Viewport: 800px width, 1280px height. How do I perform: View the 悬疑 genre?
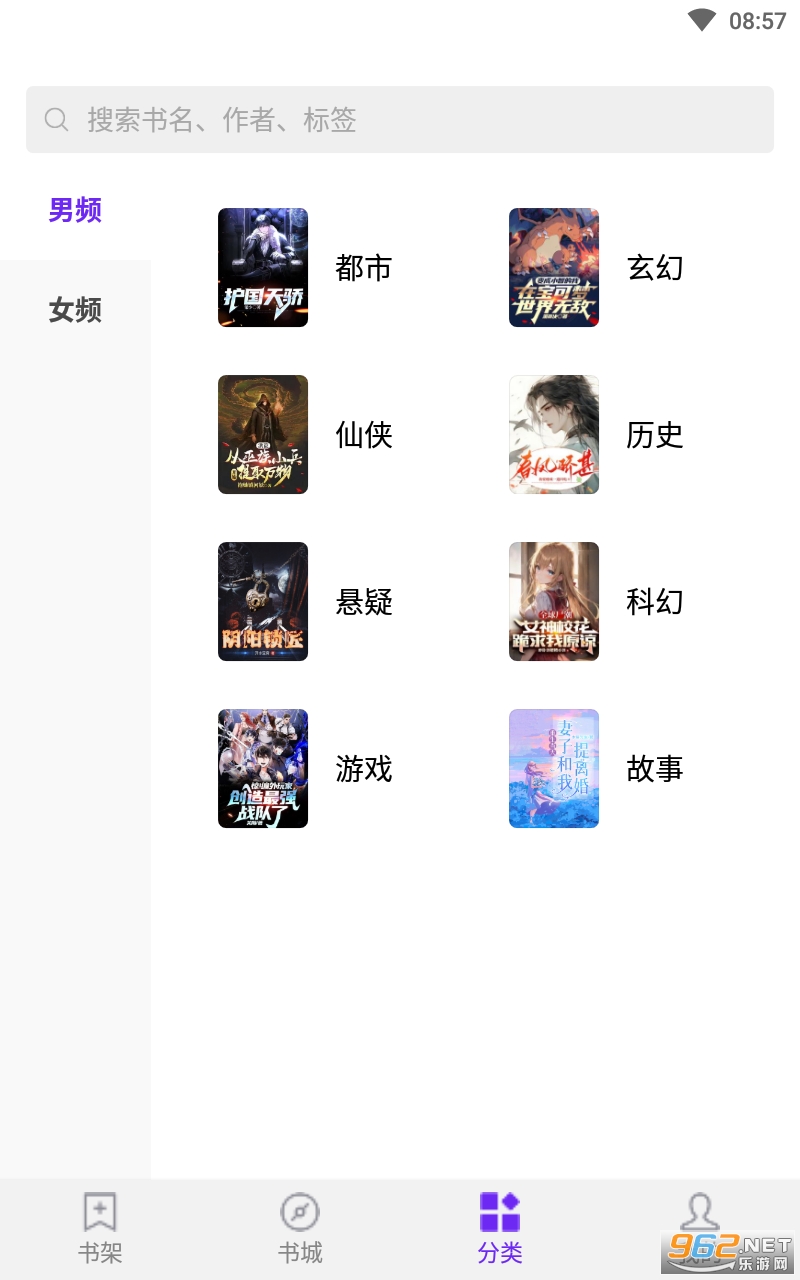(305, 602)
